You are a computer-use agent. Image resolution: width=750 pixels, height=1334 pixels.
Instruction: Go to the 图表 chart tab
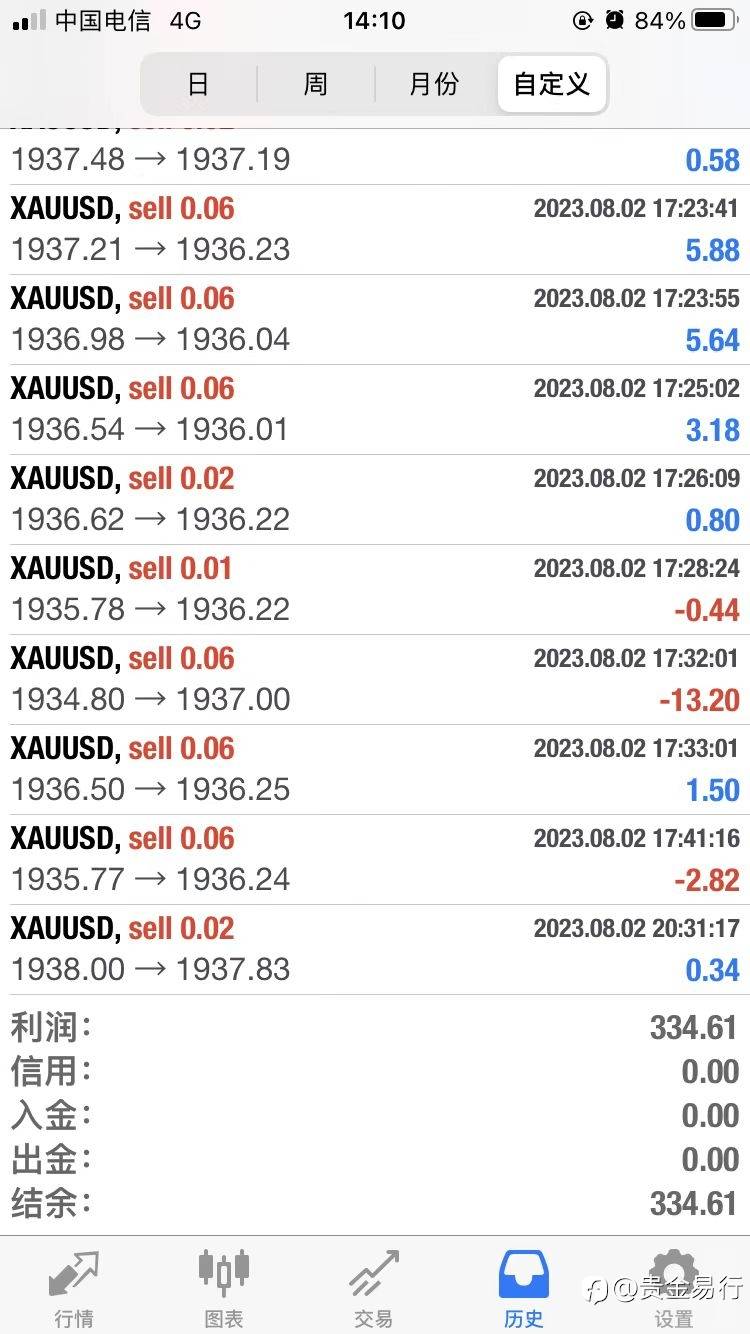[x=224, y=1288]
